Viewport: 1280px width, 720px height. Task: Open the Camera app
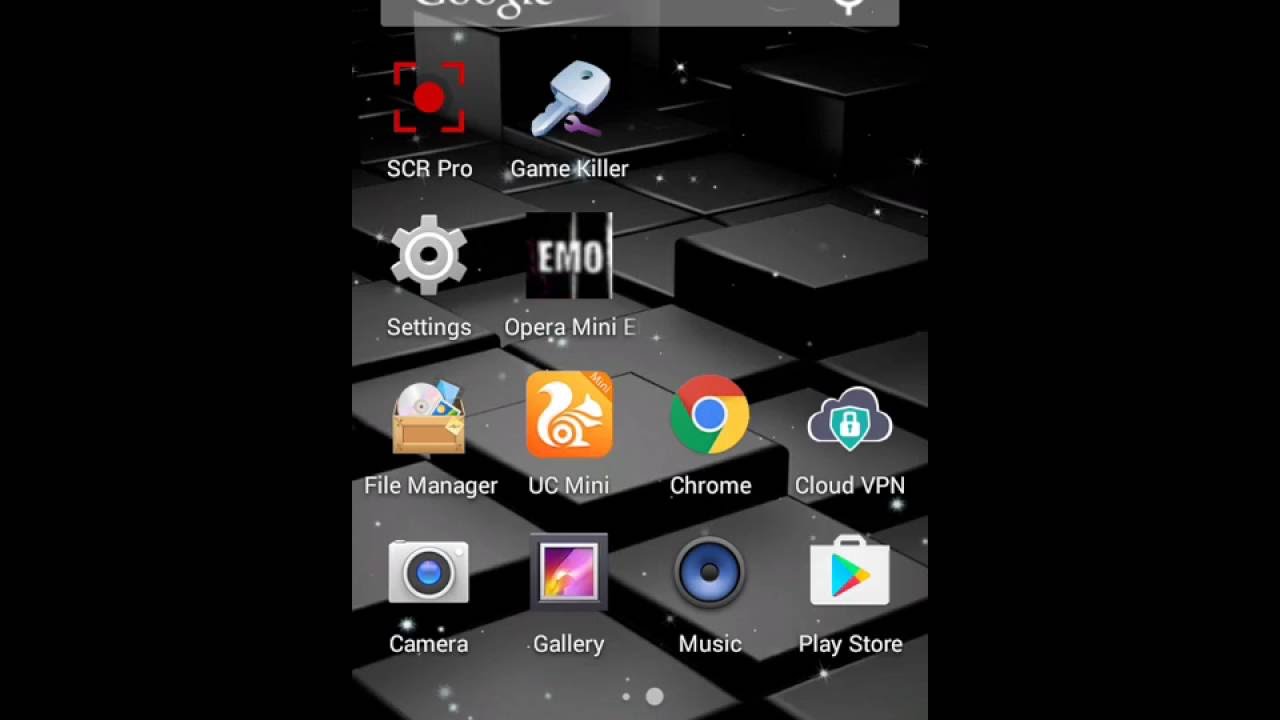[429, 573]
